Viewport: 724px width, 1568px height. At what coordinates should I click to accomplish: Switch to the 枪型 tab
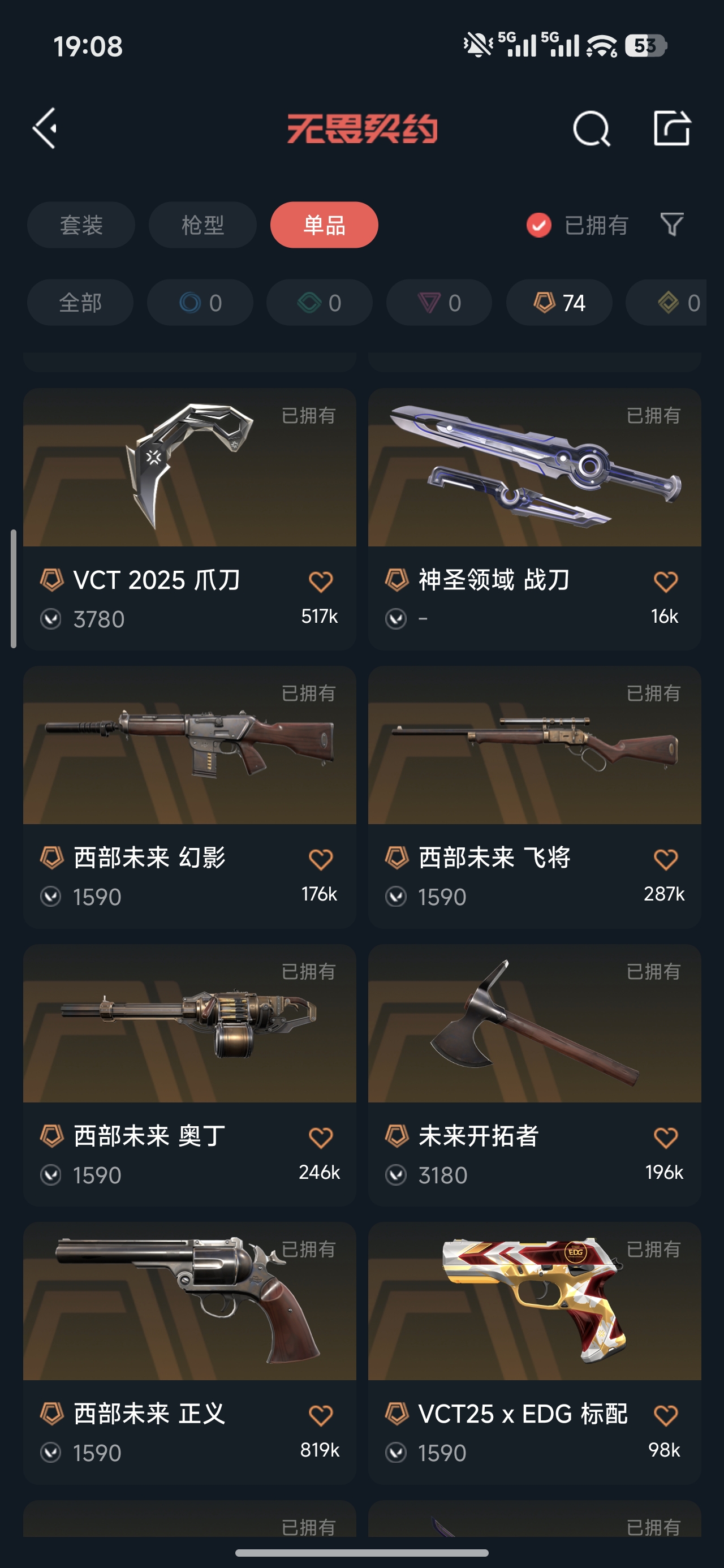pyautogui.click(x=202, y=225)
